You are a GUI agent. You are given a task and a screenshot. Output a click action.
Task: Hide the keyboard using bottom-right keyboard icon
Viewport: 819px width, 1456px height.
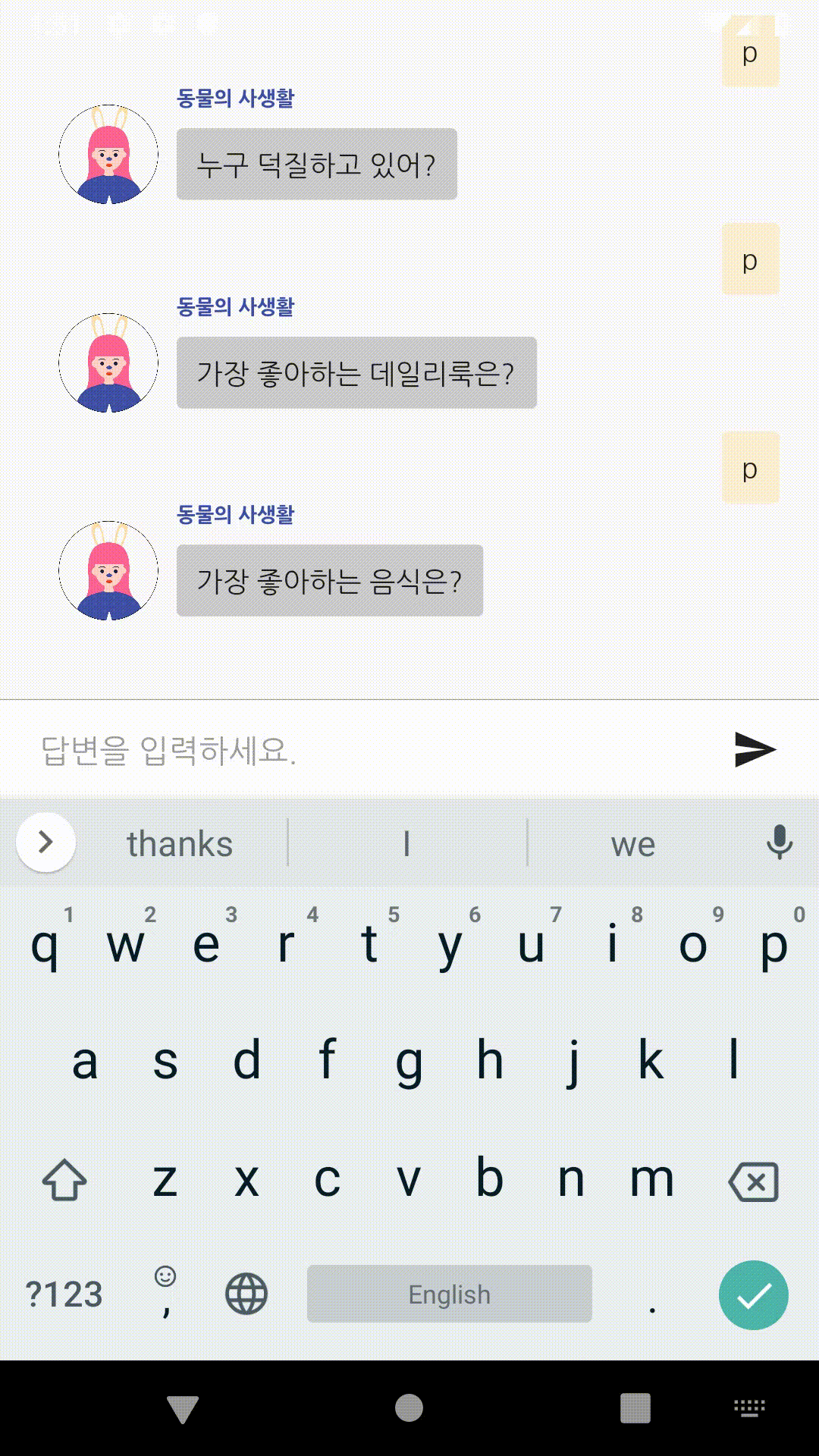(x=749, y=1408)
